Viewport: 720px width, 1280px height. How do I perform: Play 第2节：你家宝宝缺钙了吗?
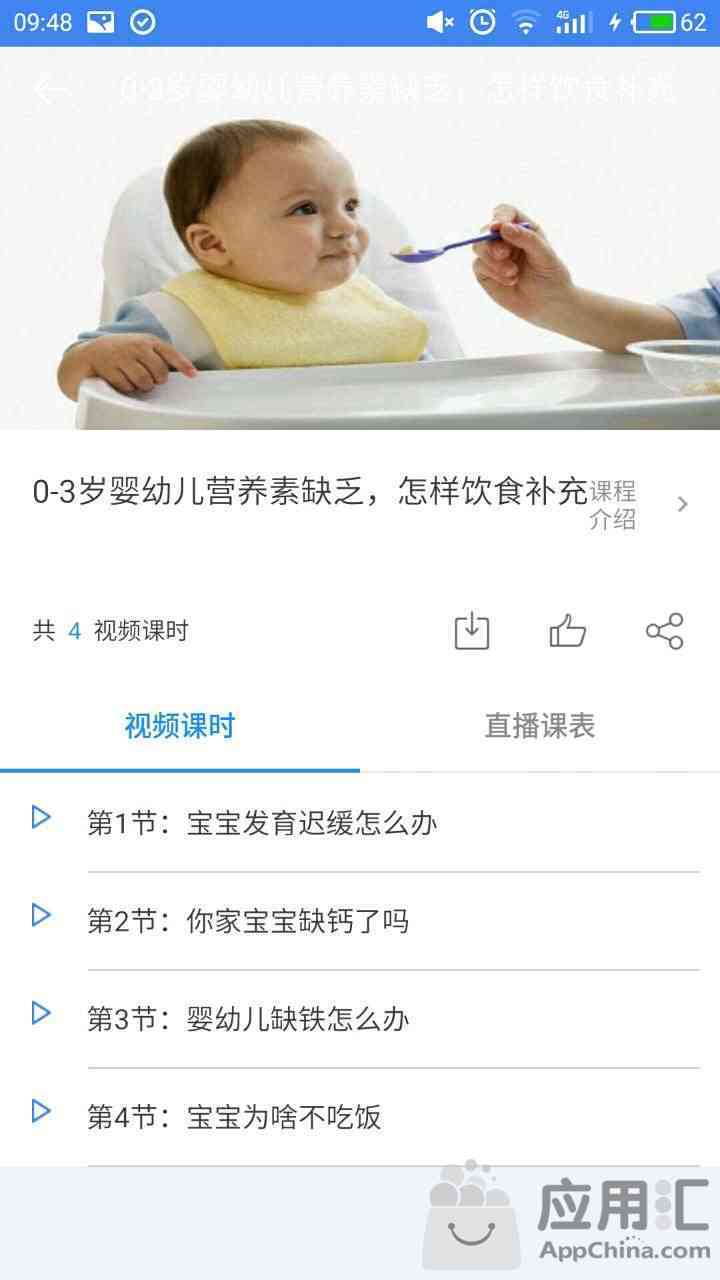tap(248, 921)
